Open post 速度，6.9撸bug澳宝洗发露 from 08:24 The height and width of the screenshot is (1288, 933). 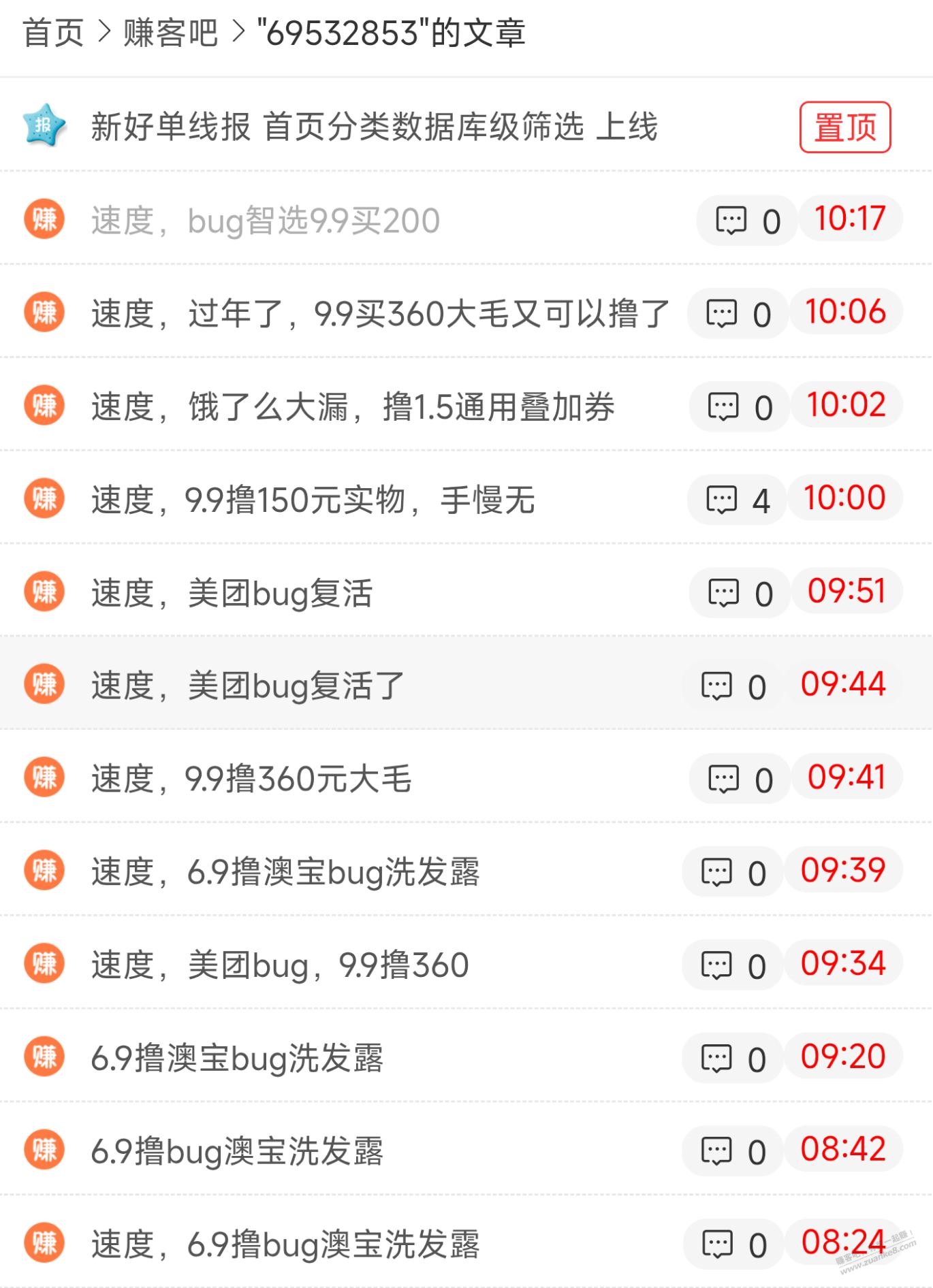click(285, 1244)
